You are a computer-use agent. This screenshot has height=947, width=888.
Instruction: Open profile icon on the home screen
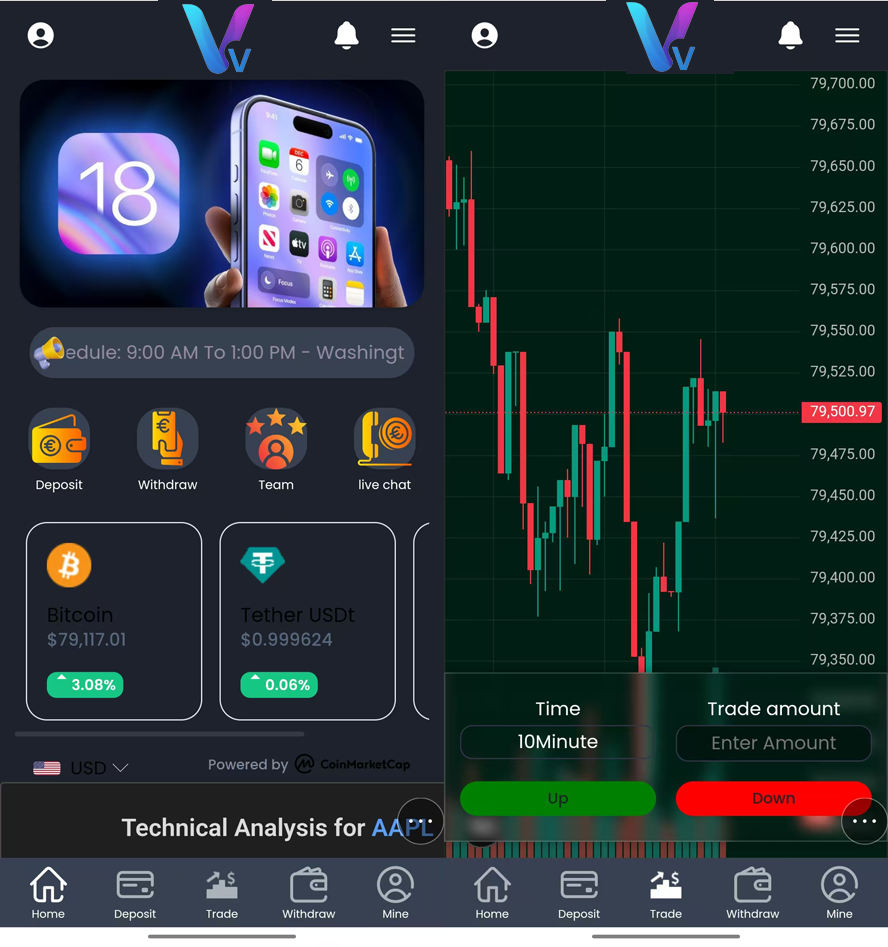(x=41, y=36)
